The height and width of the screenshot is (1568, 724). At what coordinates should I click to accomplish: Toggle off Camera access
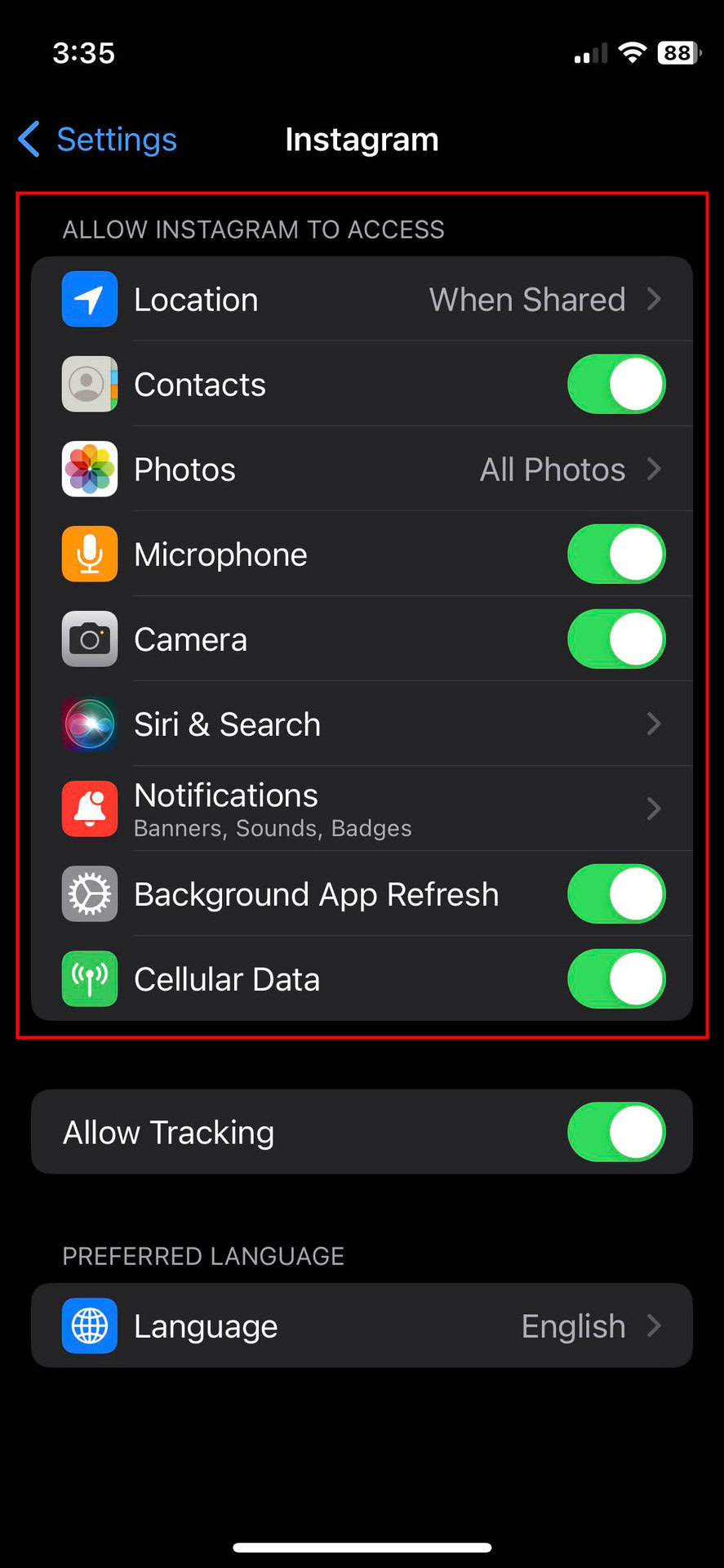(x=615, y=639)
